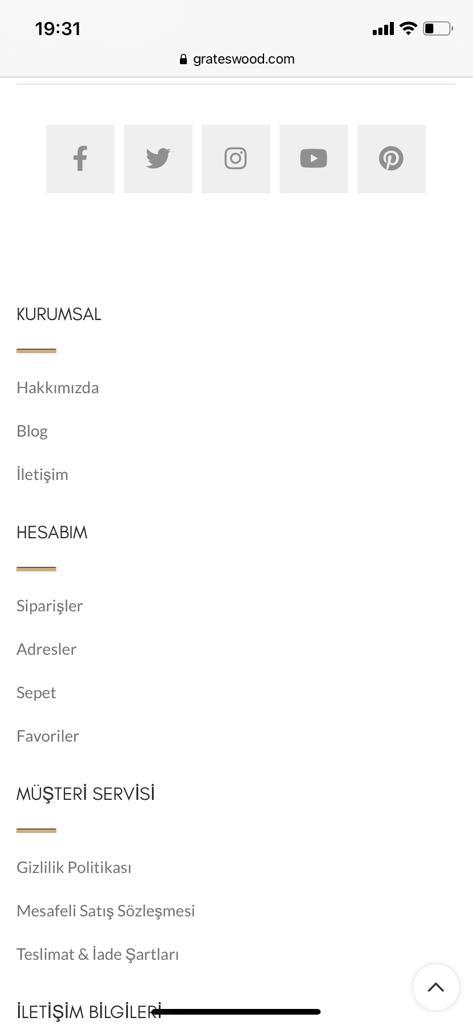The image size is (473, 1024).
Task: Open the Facebook page icon
Action: 80,159
